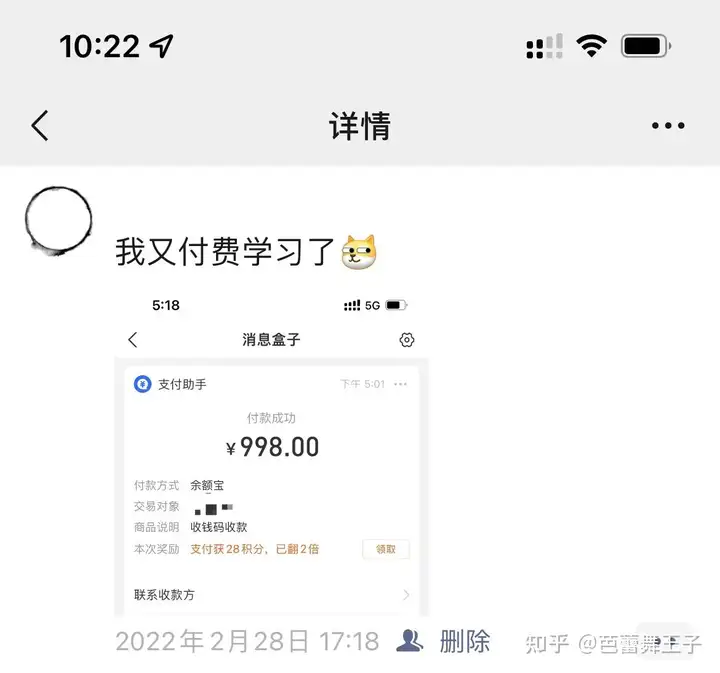Open the three-dot overflow menu
This screenshot has height=673, width=720.
coord(667,126)
